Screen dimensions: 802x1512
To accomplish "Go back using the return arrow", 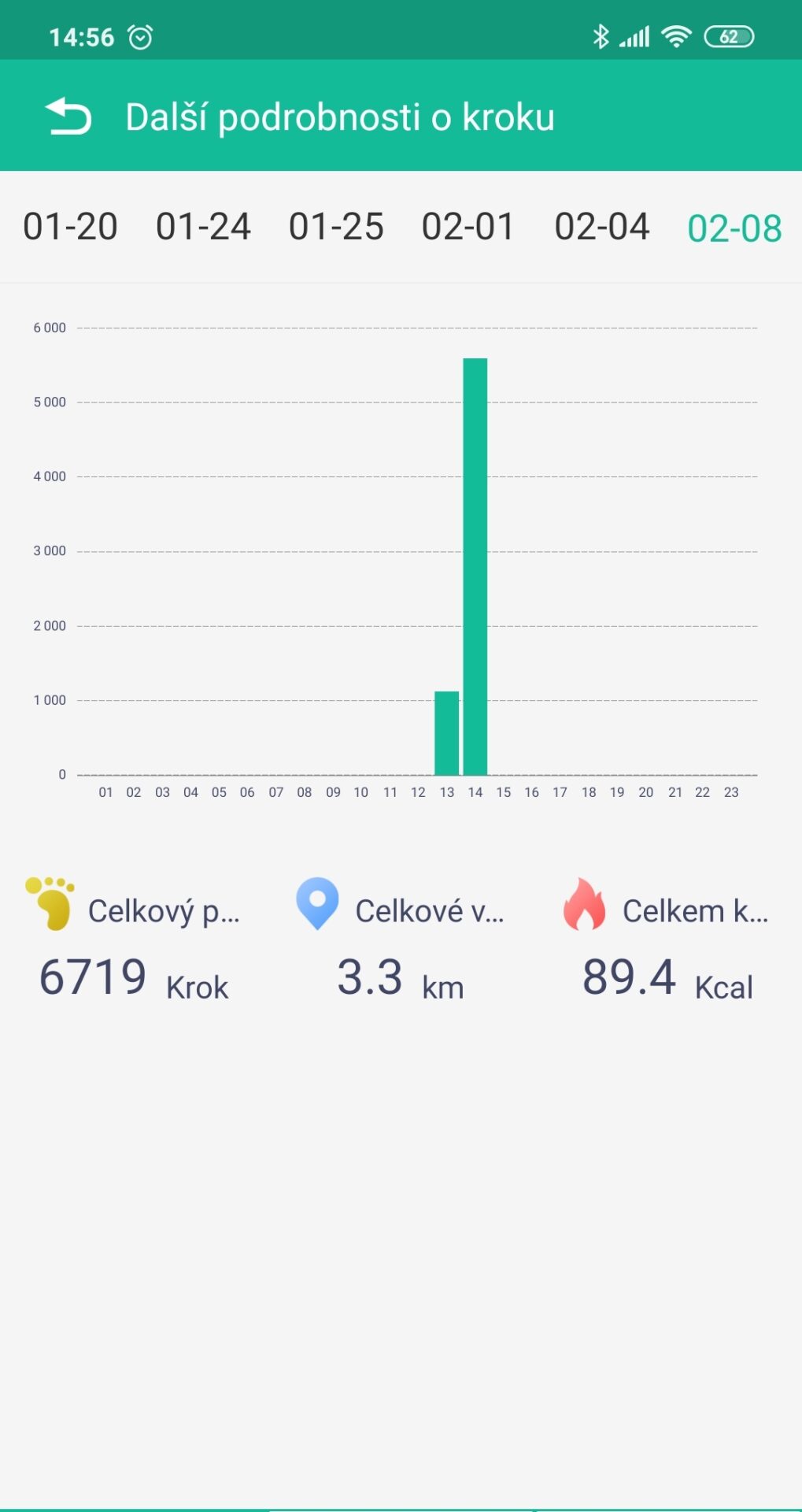I will (x=68, y=117).
